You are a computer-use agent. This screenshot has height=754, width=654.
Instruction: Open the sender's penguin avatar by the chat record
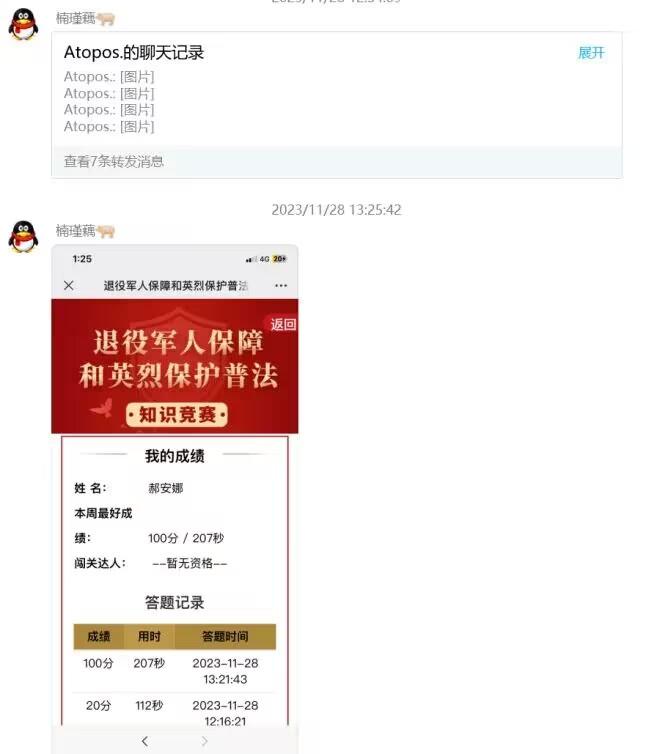point(24,25)
